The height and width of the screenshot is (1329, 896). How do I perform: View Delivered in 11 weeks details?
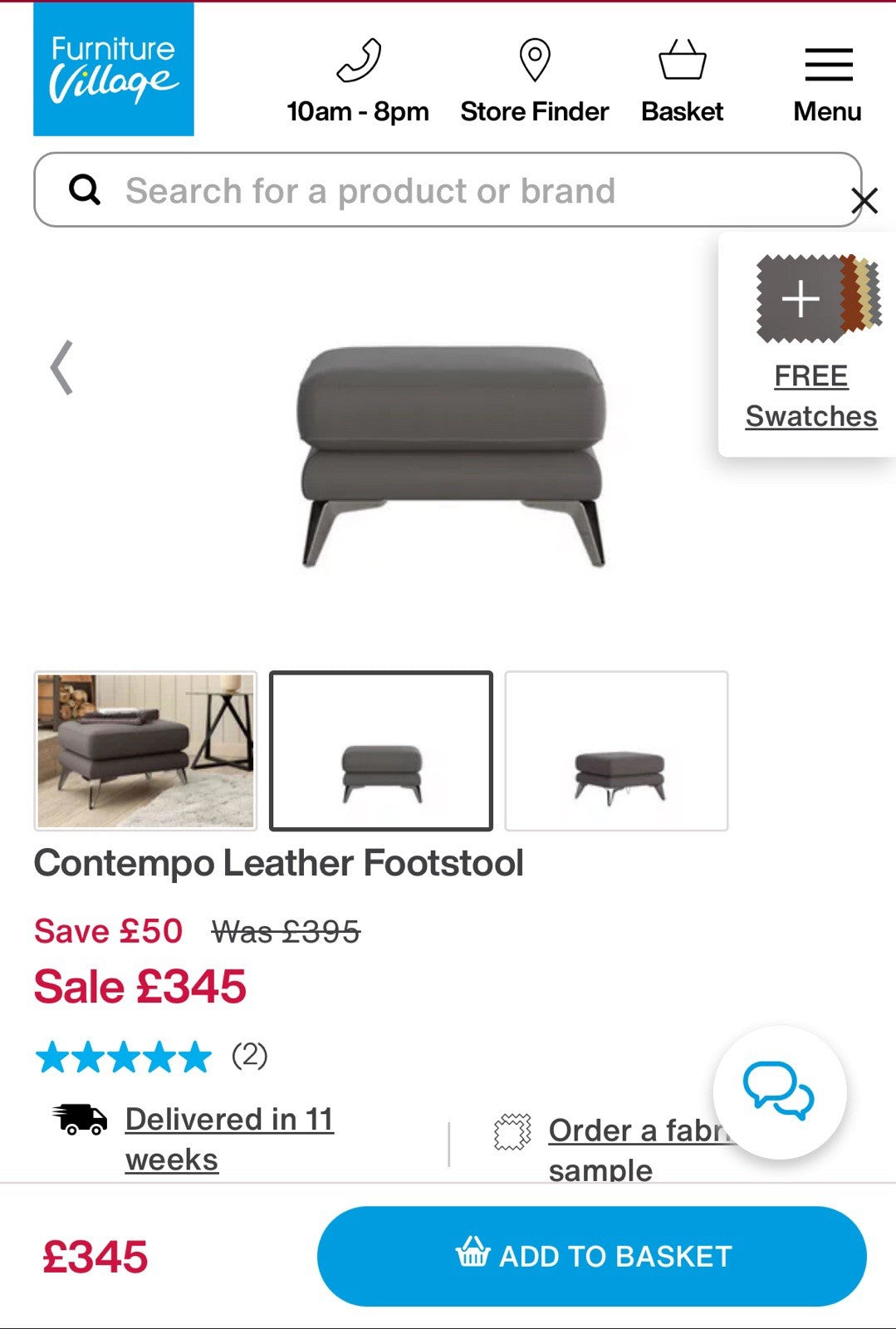[x=229, y=1139]
